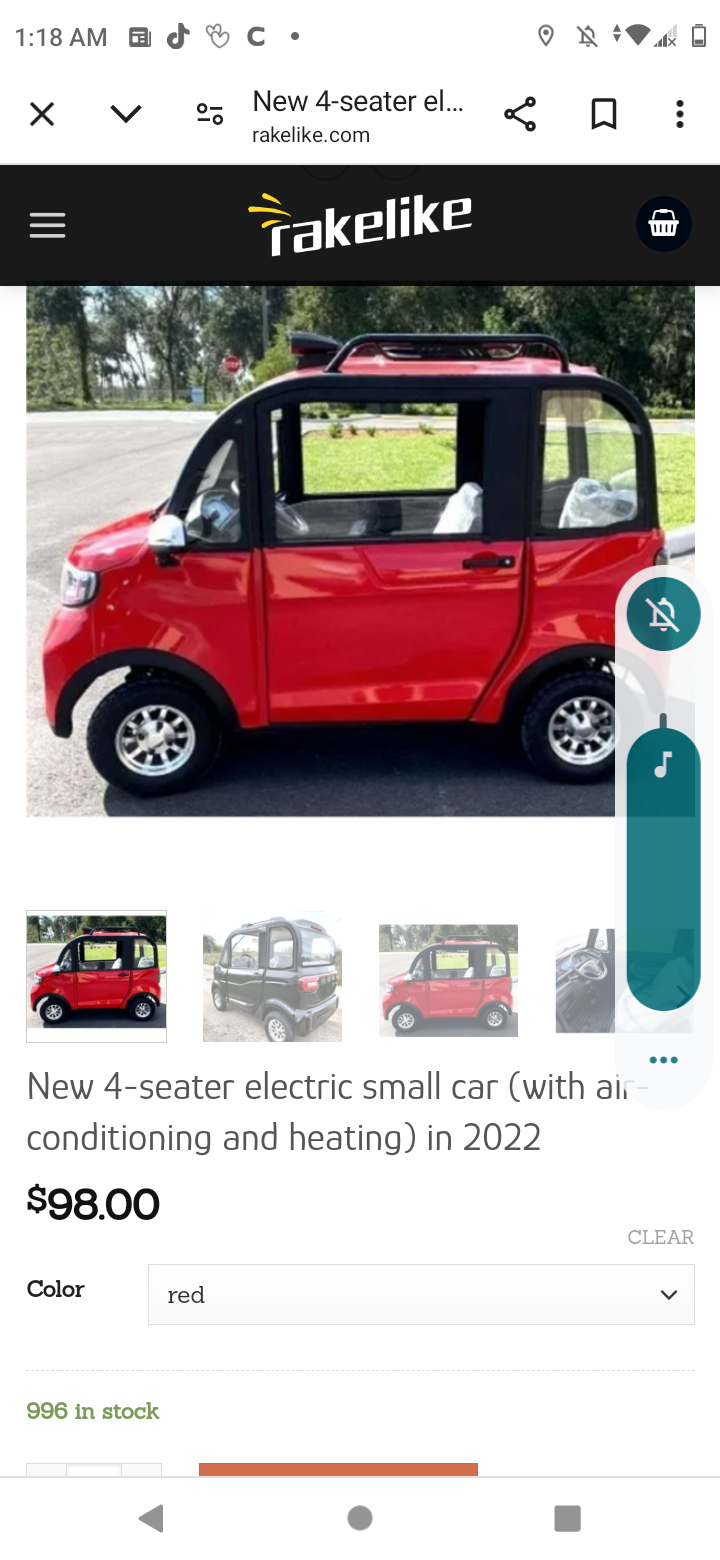Viewport: 720px width, 1560px height.
Task: Close the browser custom tab
Action: click(x=41, y=115)
